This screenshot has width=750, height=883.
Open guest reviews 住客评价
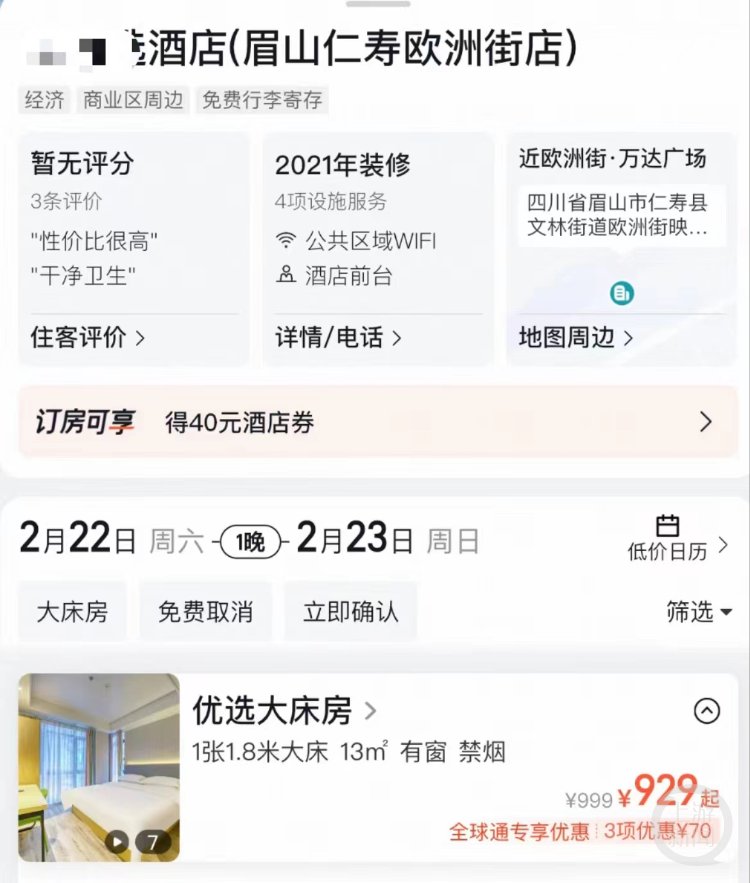click(x=88, y=338)
